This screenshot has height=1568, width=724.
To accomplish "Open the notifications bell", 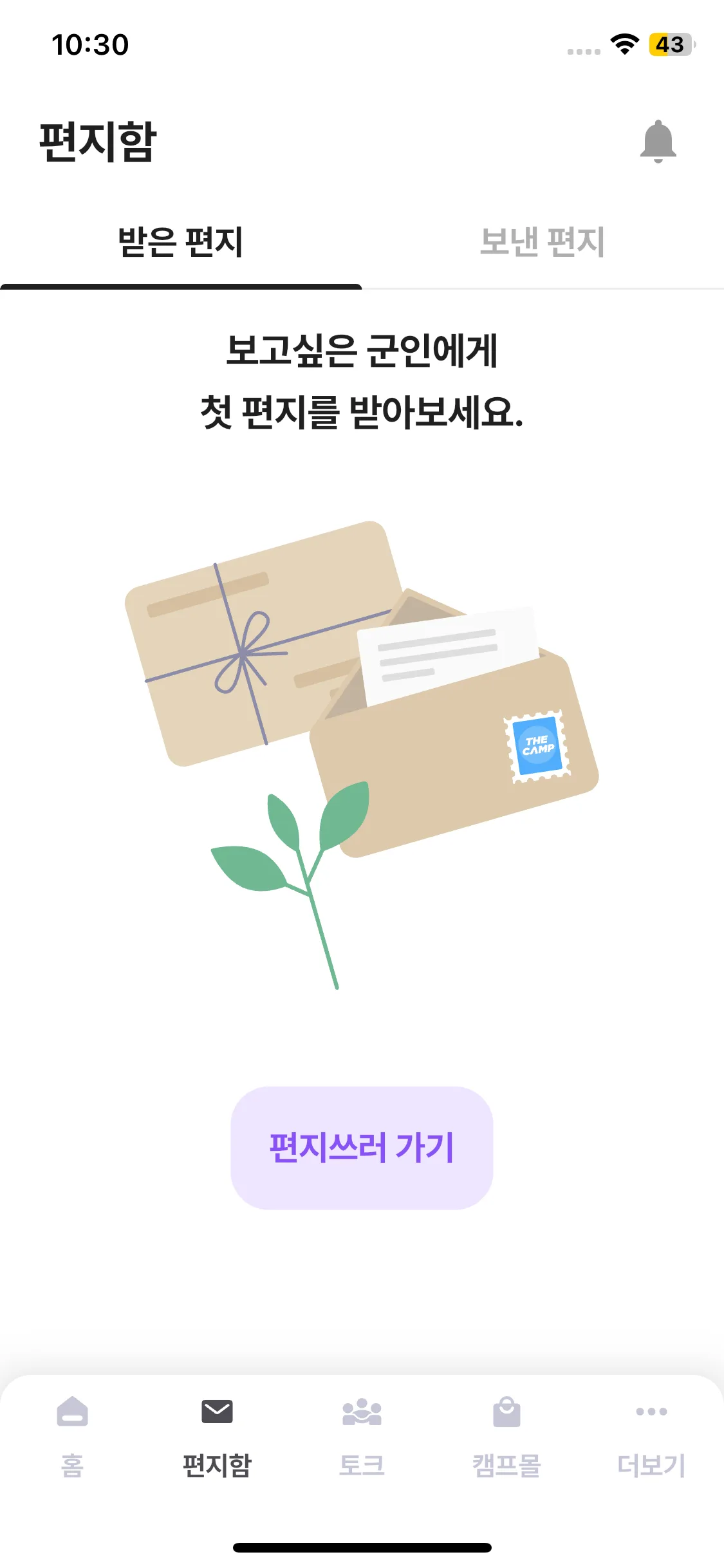I will [x=658, y=141].
